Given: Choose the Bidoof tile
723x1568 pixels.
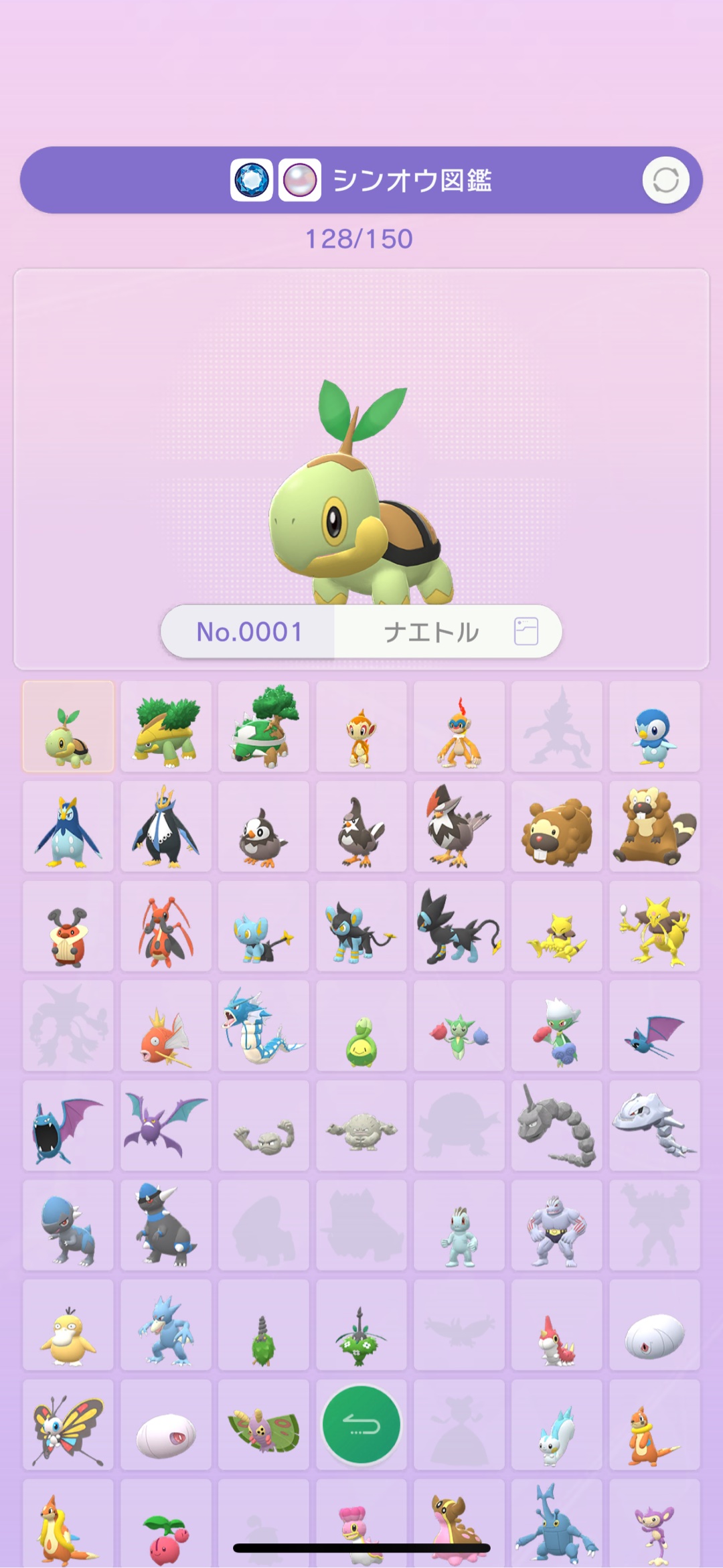Looking at the screenshot, I should coord(556,827).
